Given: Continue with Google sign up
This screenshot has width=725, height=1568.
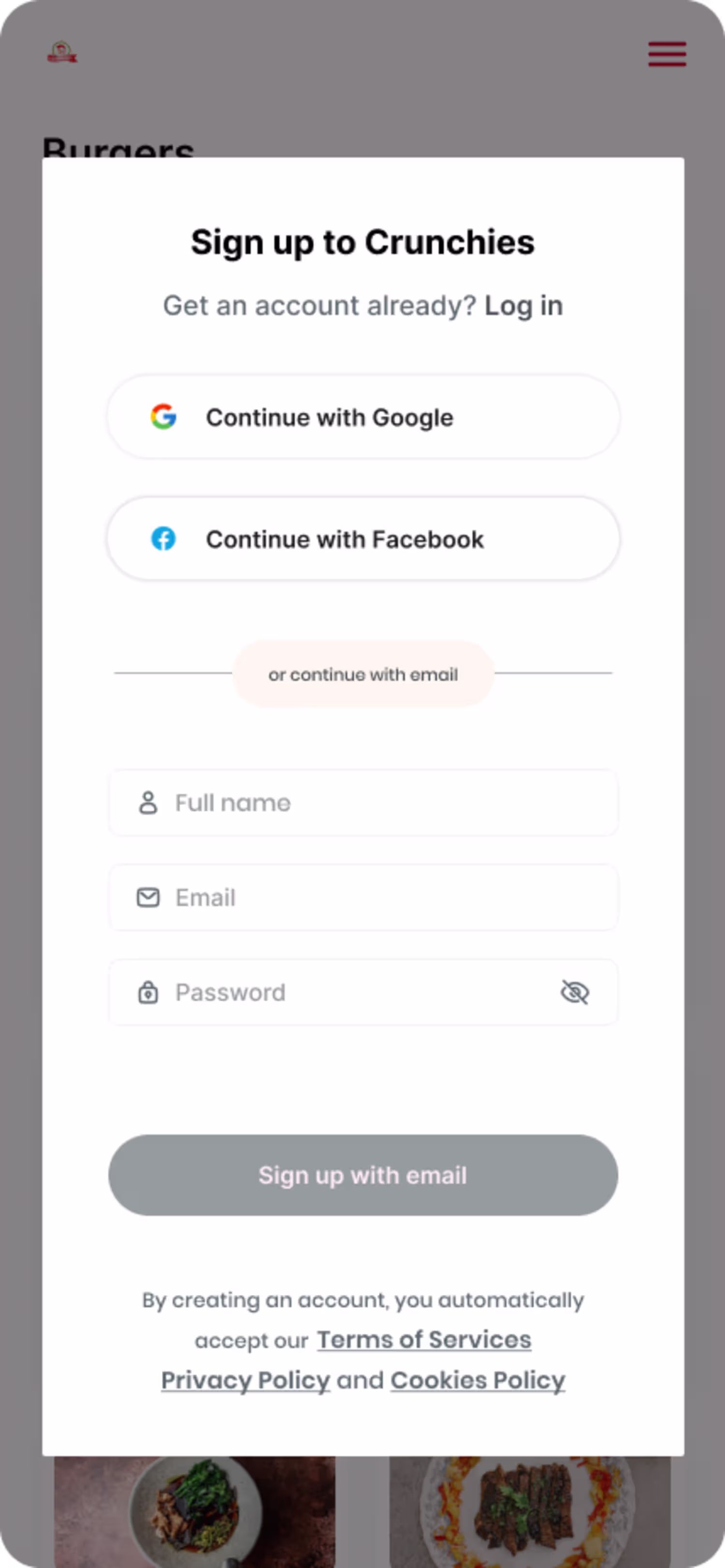Looking at the screenshot, I should point(363,417).
